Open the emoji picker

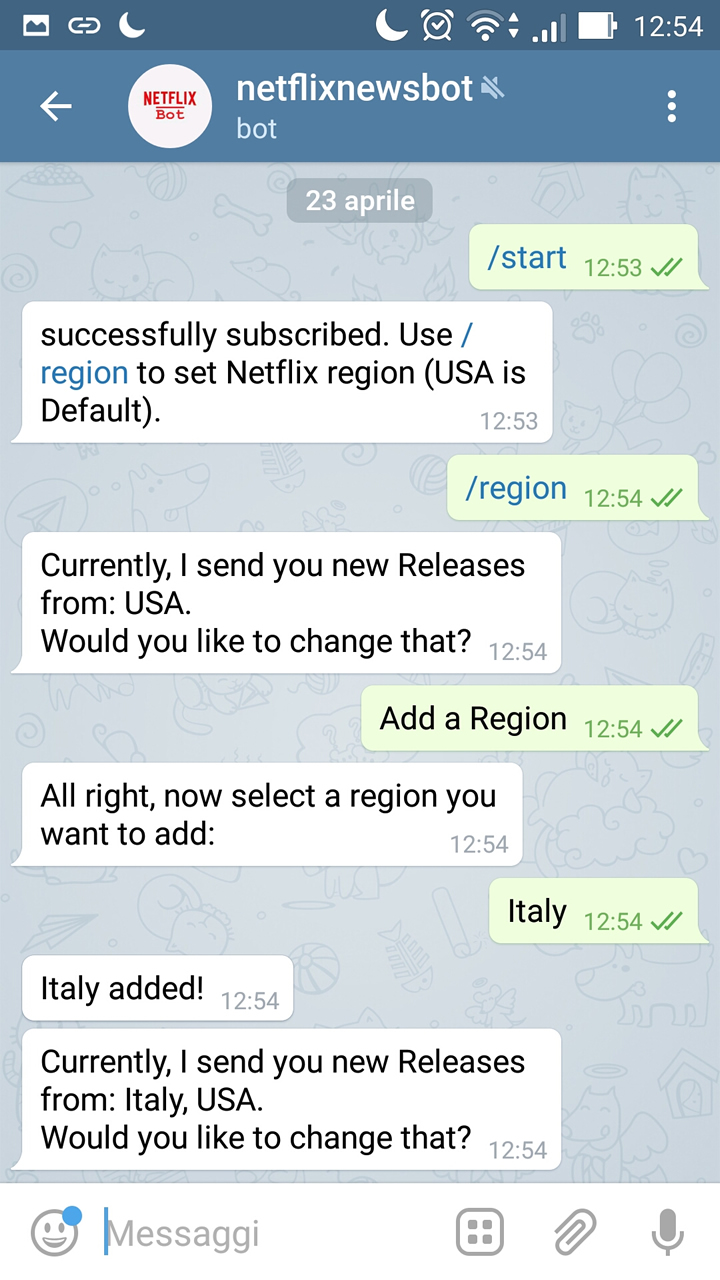(55, 1231)
